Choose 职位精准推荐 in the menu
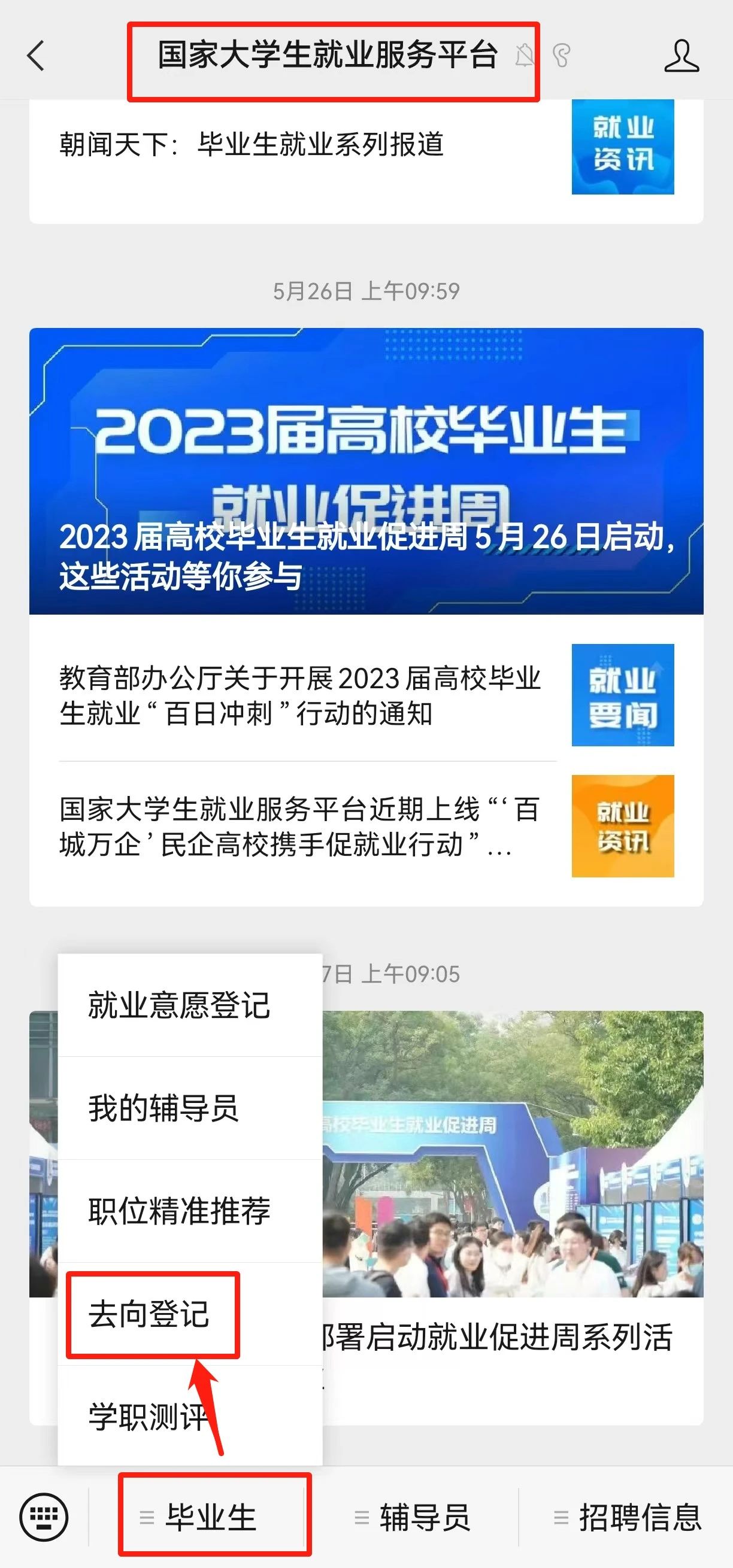Viewport: 733px width, 1568px height. (x=179, y=1211)
